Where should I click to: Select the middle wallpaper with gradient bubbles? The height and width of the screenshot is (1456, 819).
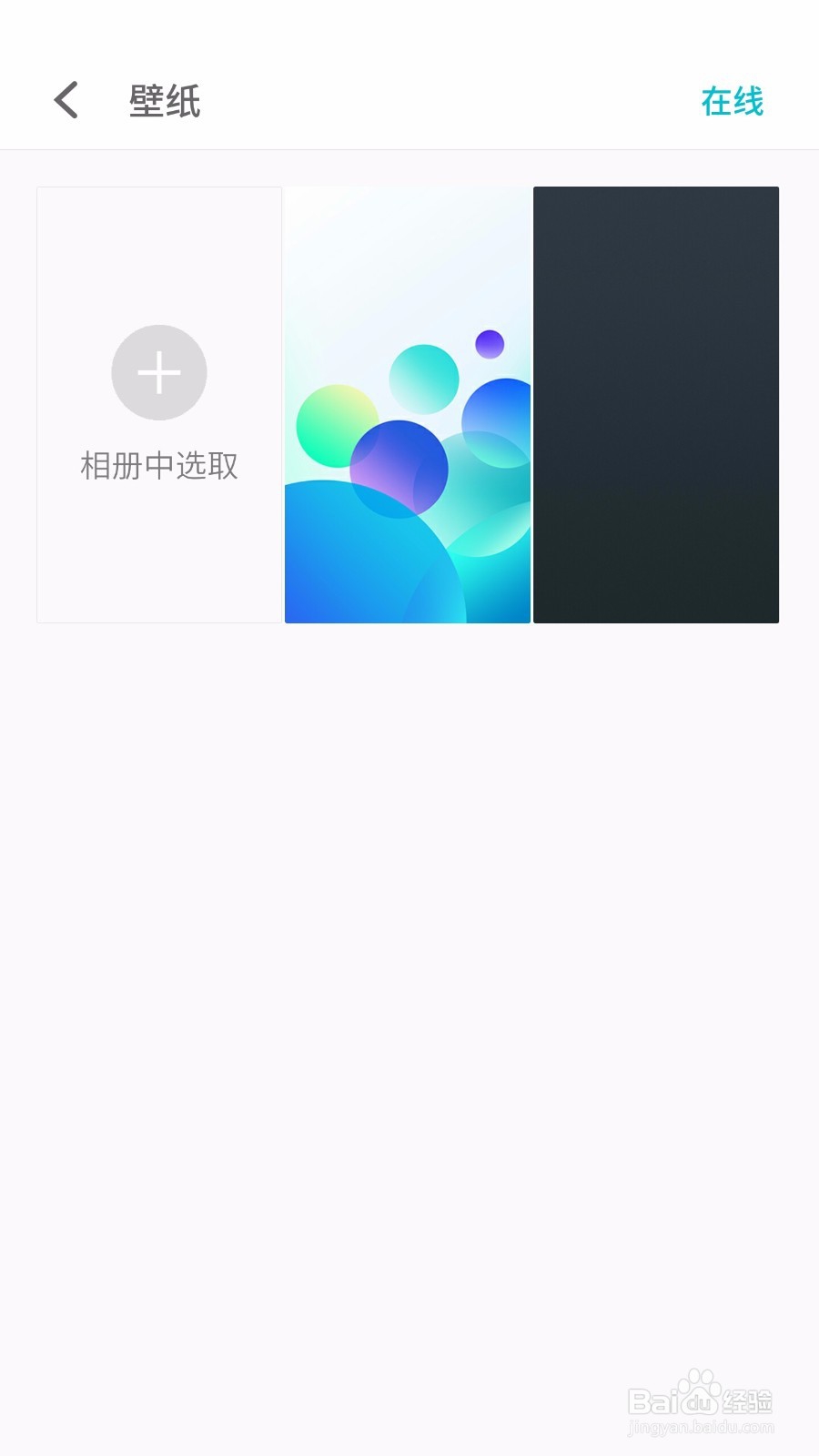[408, 405]
